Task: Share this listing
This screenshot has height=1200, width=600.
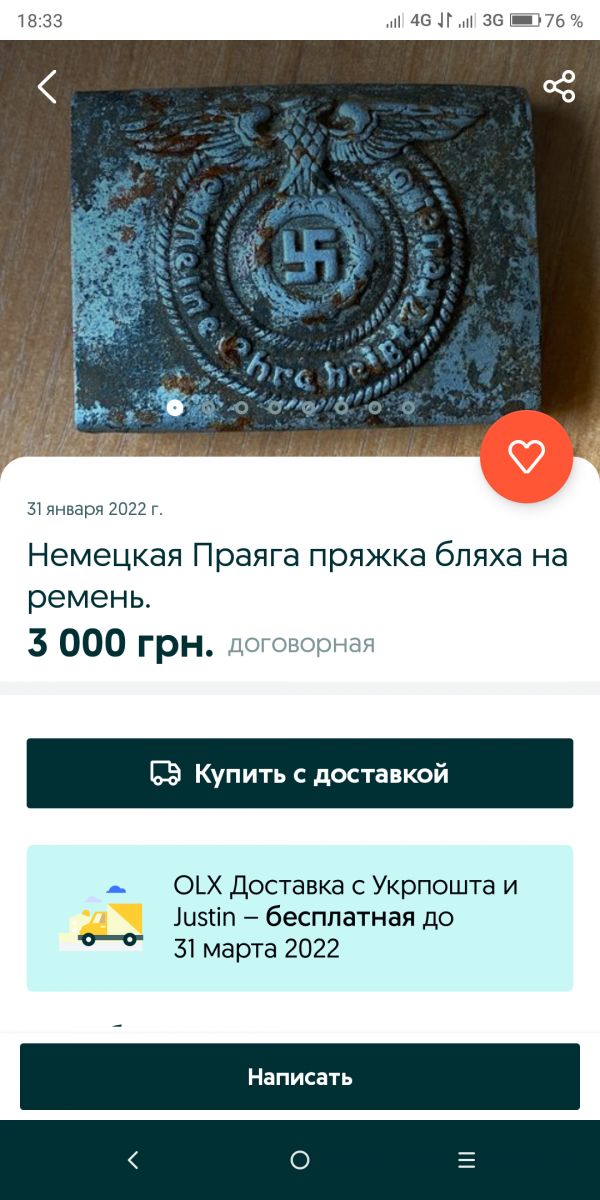Action: [559, 87]
